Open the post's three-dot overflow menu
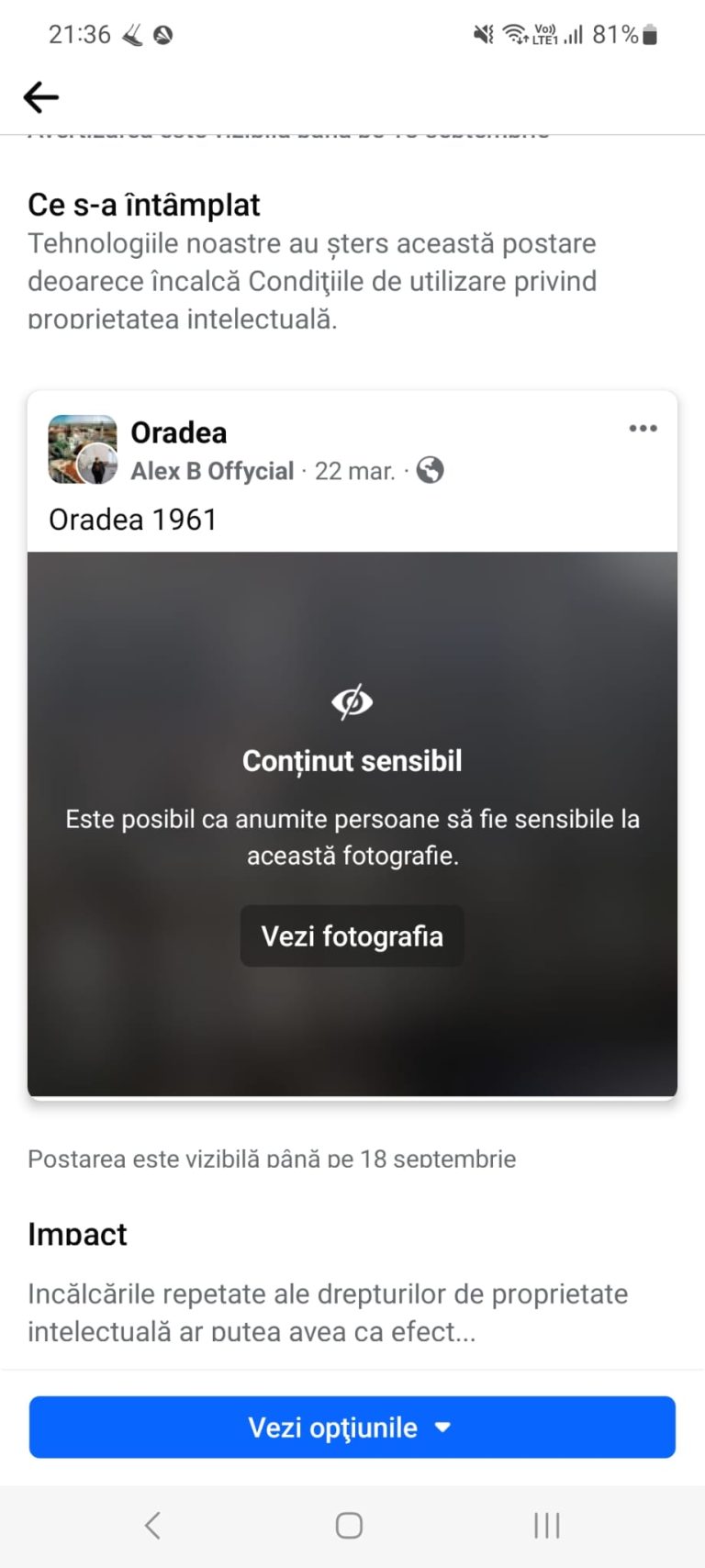 pyautogui.click(x=643, y=429)
